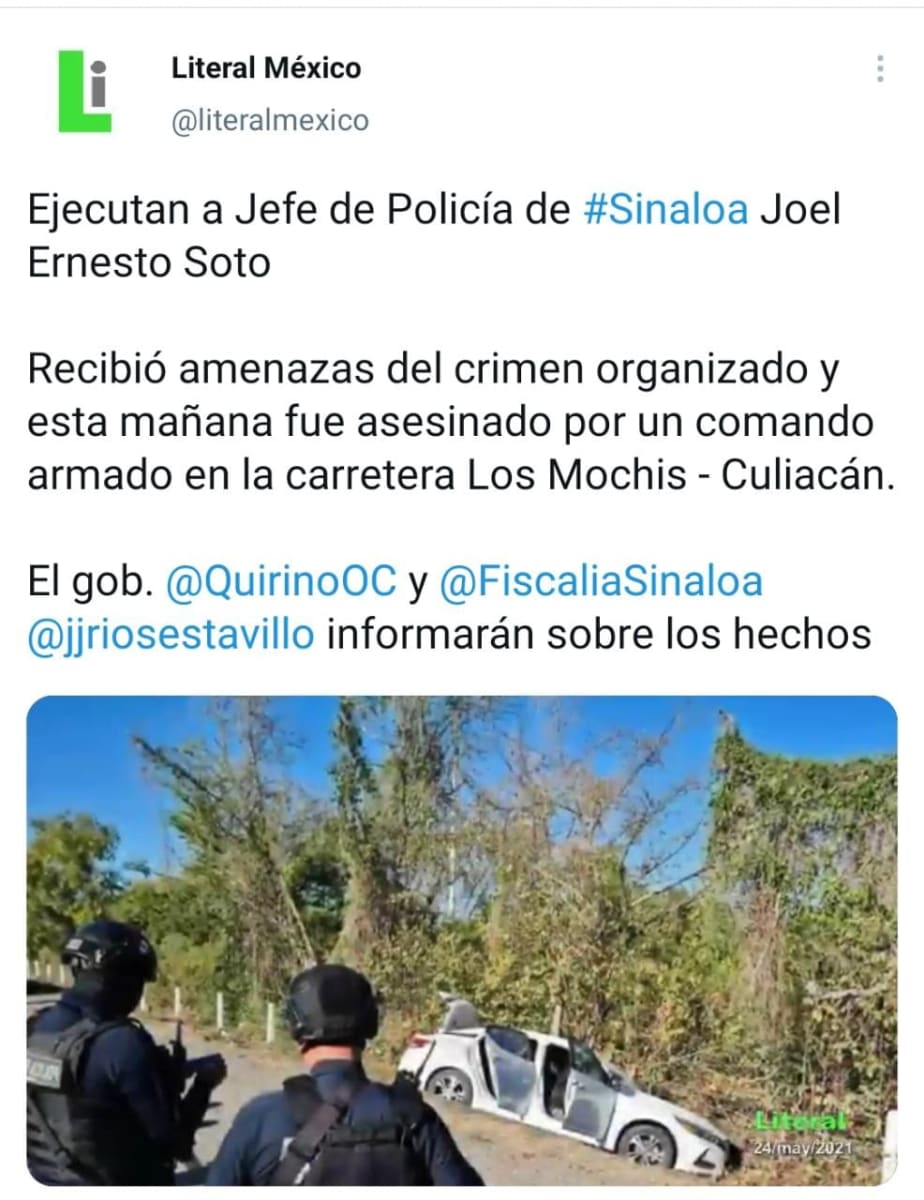Visit the @QuirinoOC mention
Viewport: 924px width, 1200px height.
click(x=280, y=581)
